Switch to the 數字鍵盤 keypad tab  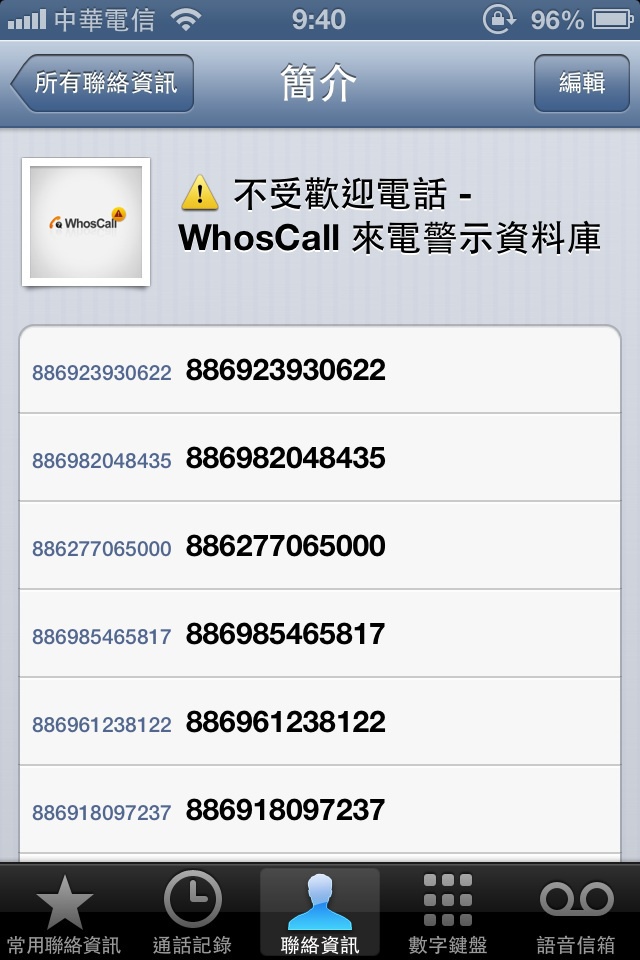pyautogui.click(x=447, y=912)
